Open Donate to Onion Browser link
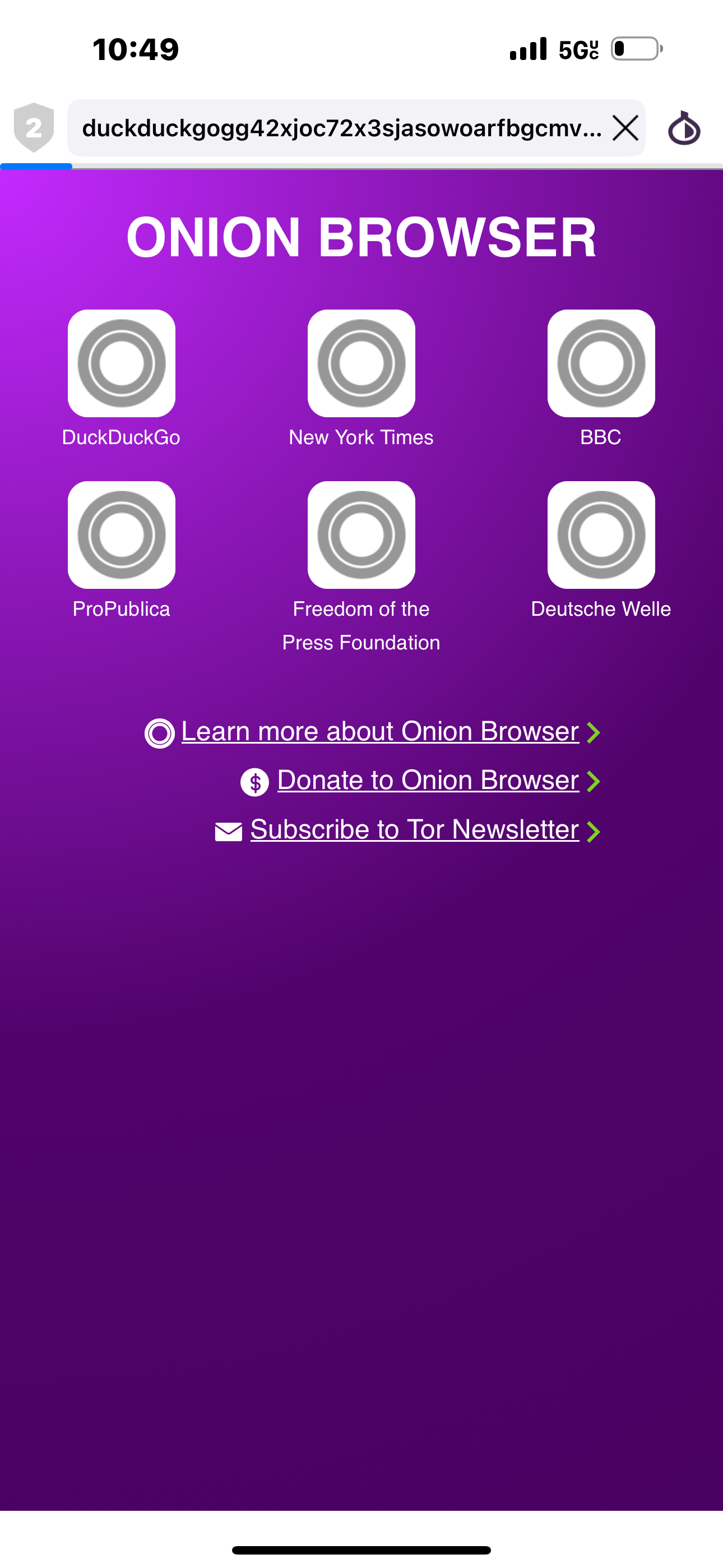723x1568 pixels. [428, 780]
